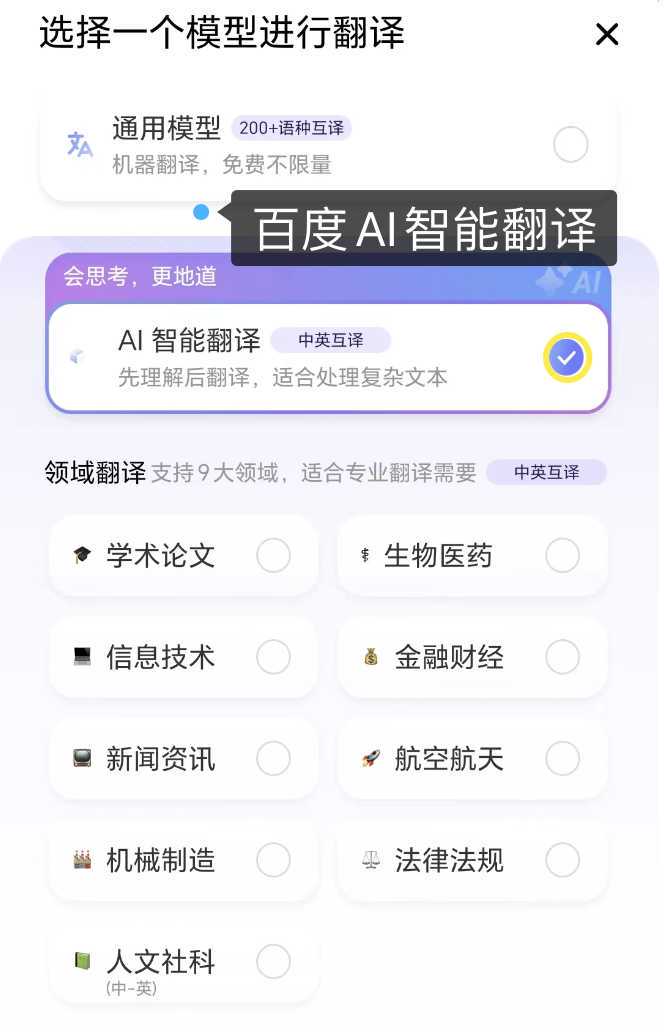
Task: Select 新闻资讯 as translation domain
Action: 273,759
